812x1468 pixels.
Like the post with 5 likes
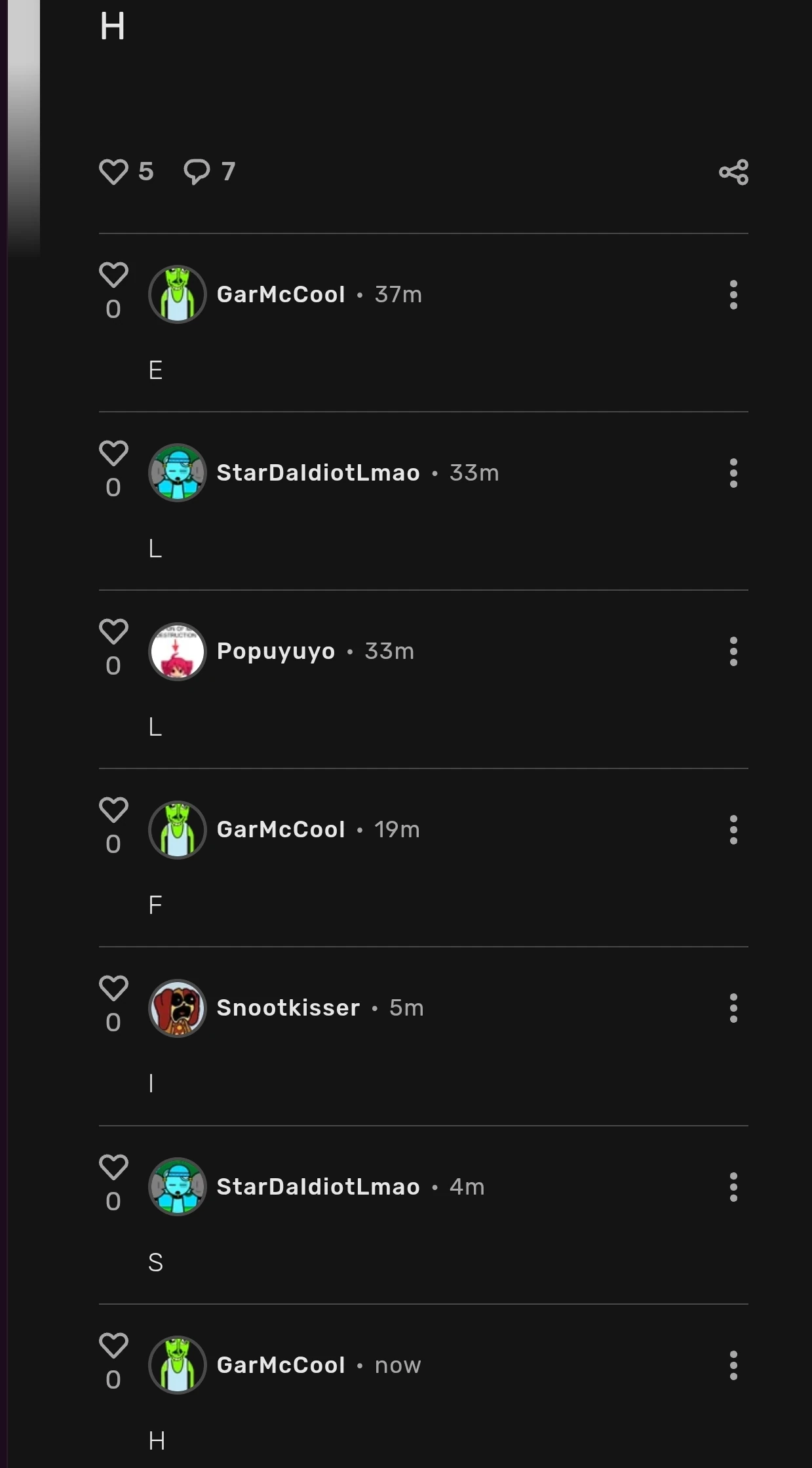click(x=113, y=172)
